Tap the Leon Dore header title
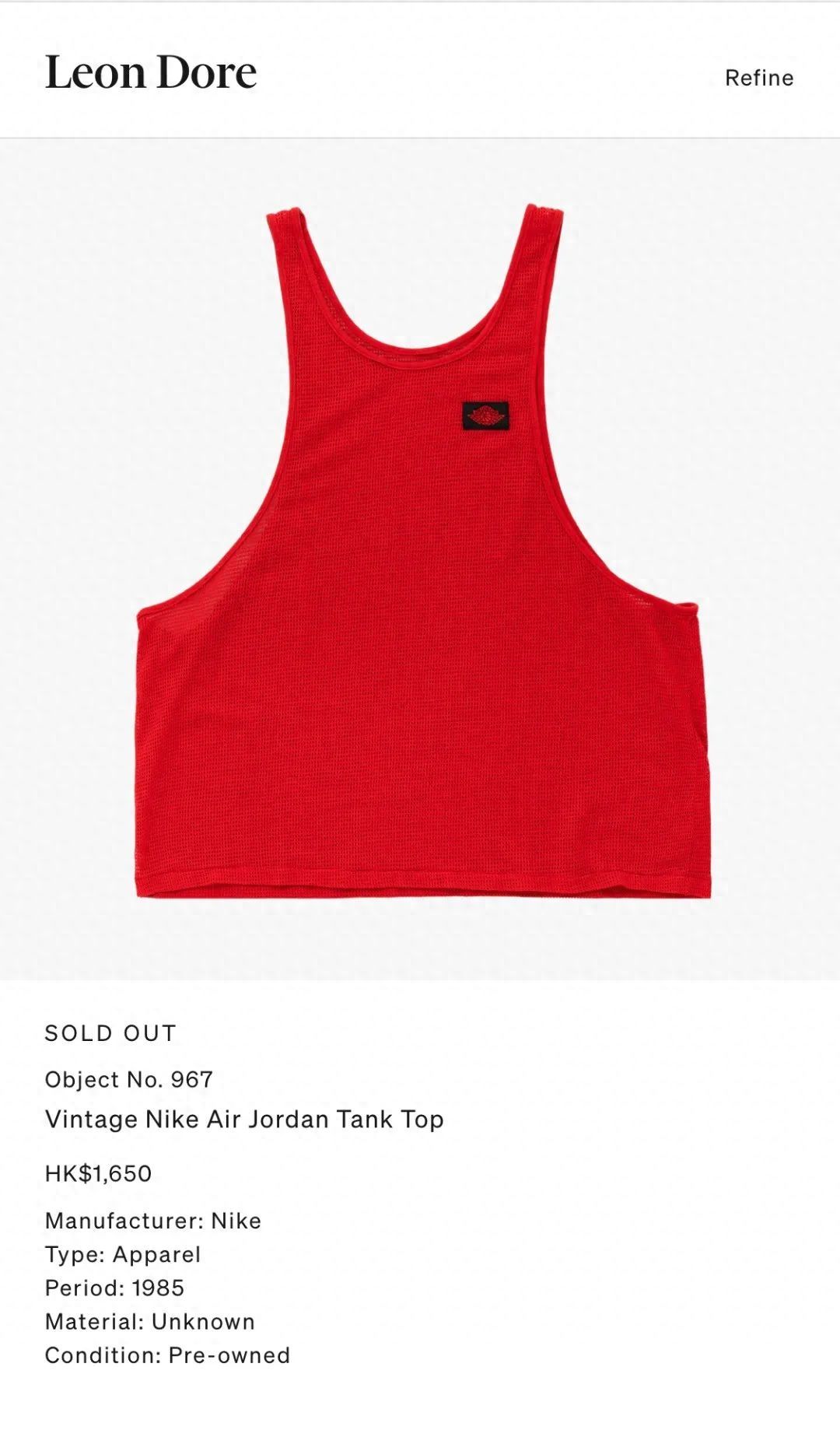 point(151,73)
